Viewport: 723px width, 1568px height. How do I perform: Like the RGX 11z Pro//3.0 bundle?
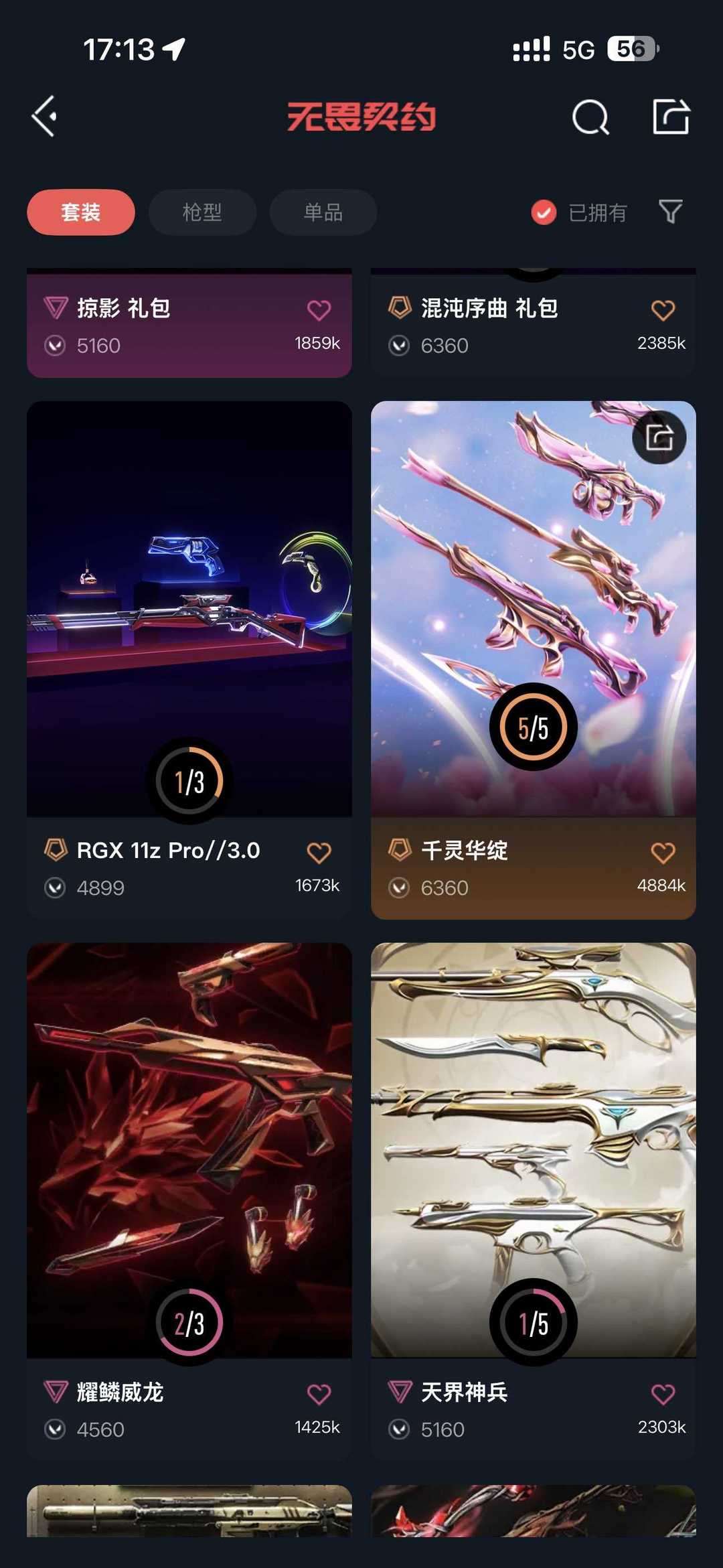pos(319,853)
